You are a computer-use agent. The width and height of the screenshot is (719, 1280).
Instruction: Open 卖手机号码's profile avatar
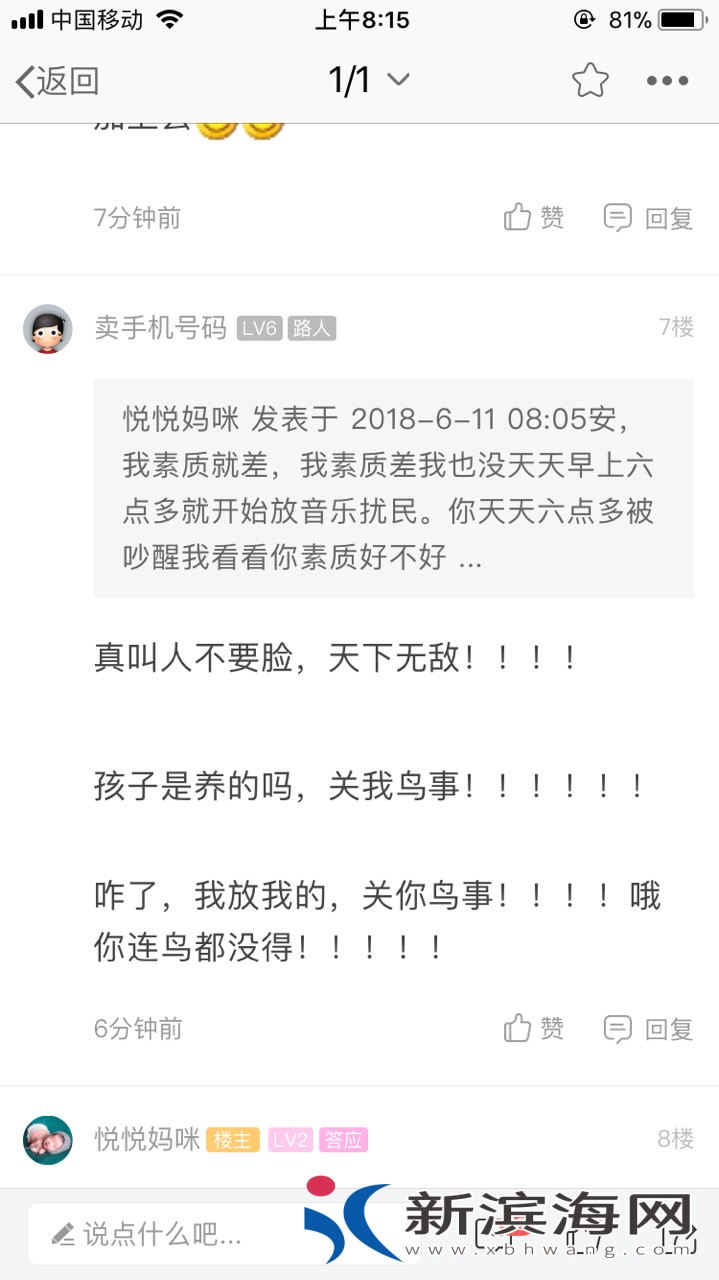point(48,329)
